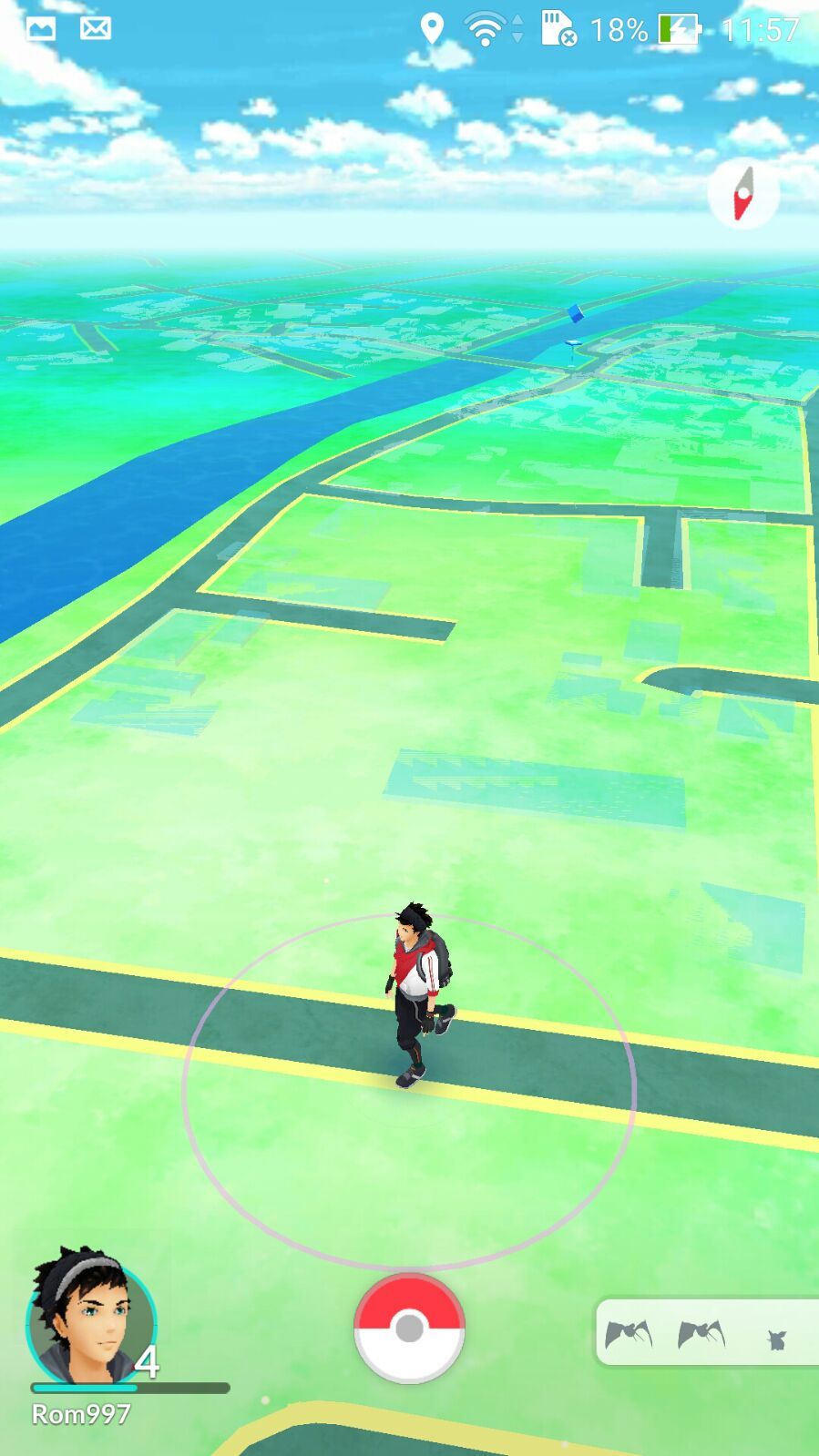Open the nearby Pokémon tracker
Viewport: 819px width, 1456px height.
pos(707,1332)
